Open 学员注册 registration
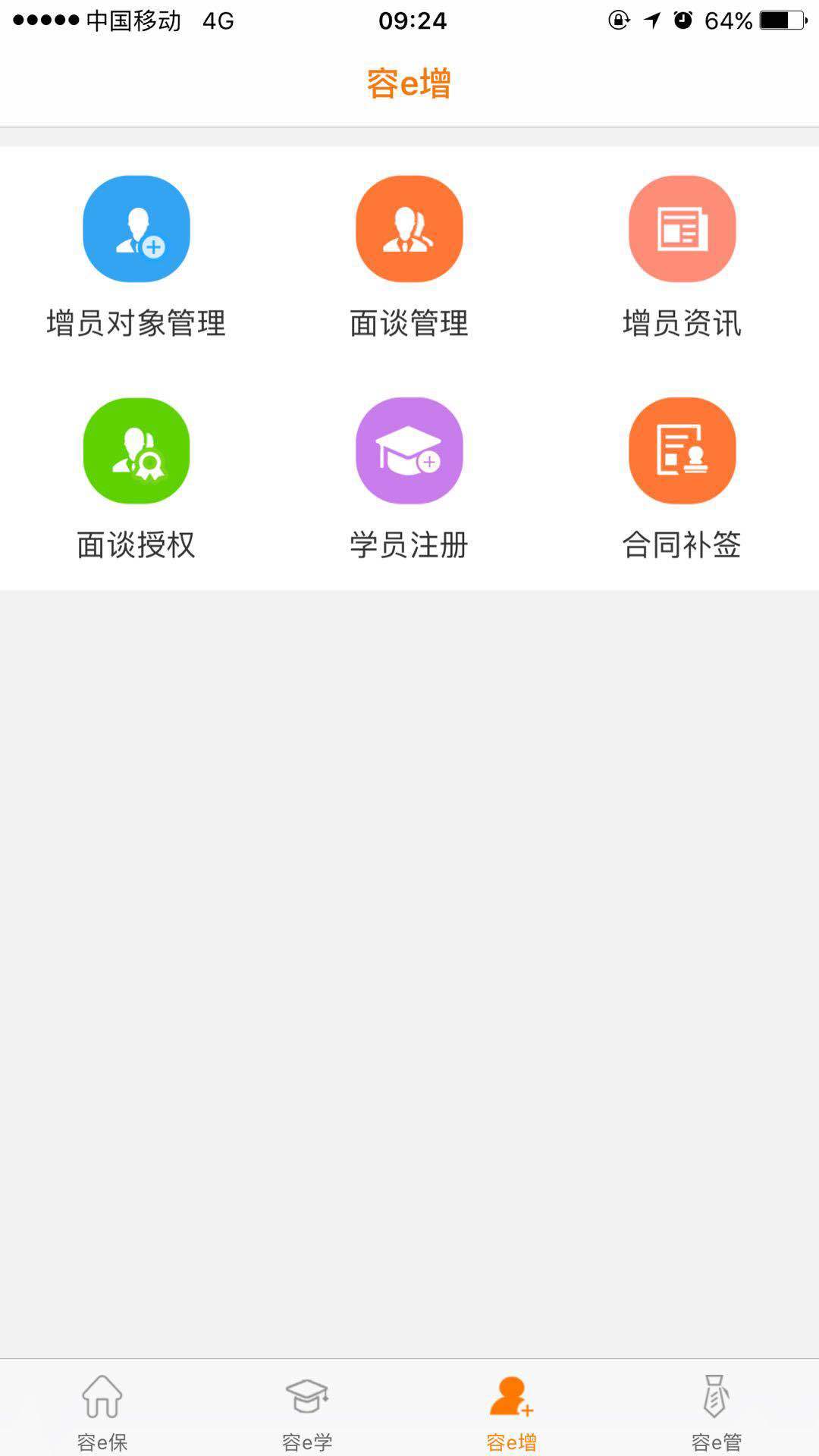 409,450
